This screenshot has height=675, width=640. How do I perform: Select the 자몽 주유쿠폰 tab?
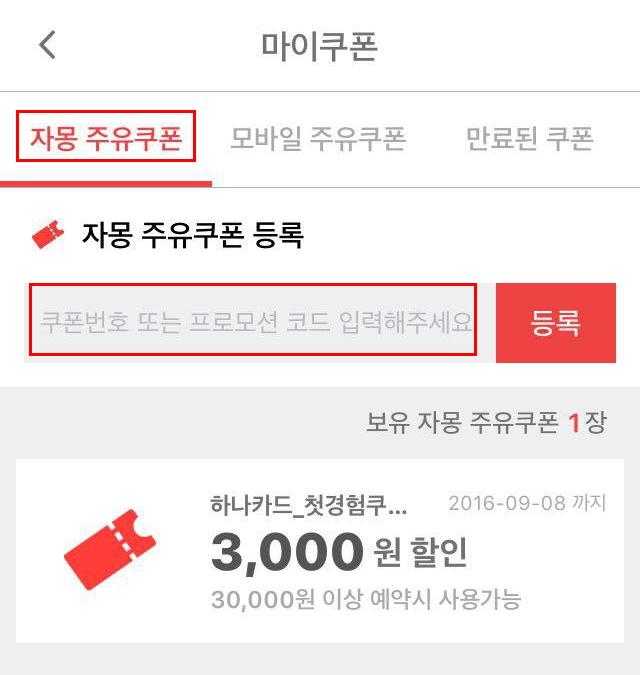[x=106, y=139]
